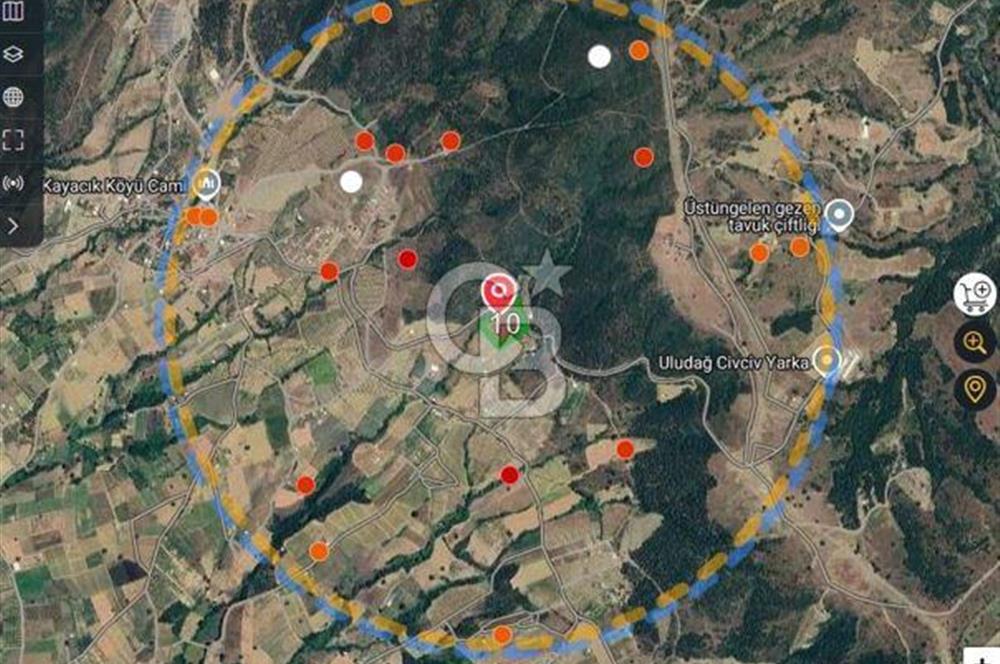The width and height of the screenshot is (1000, 664).
Task: Tap the live broadcast signal icon
Action: tap(13, 183)
